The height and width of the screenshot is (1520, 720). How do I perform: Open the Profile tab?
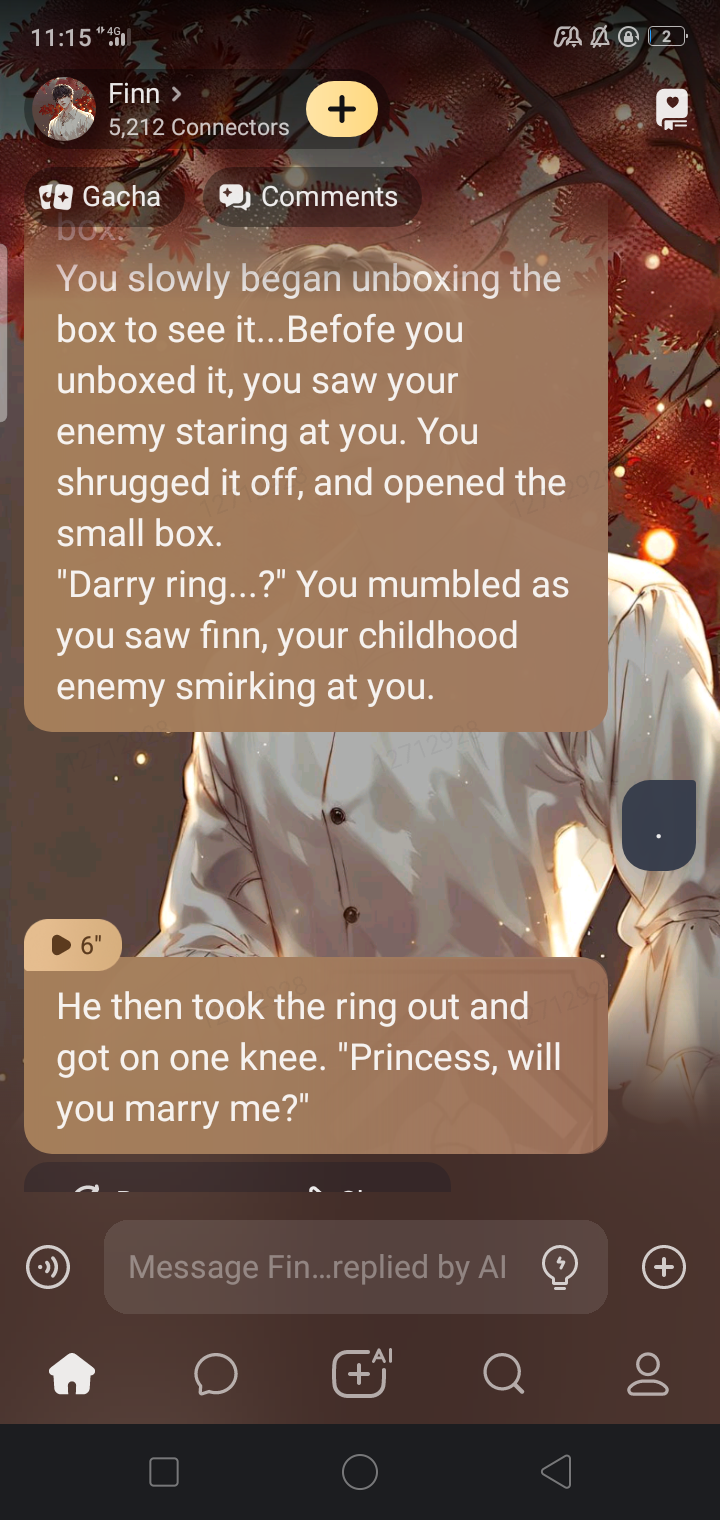tap(647, 1374)
